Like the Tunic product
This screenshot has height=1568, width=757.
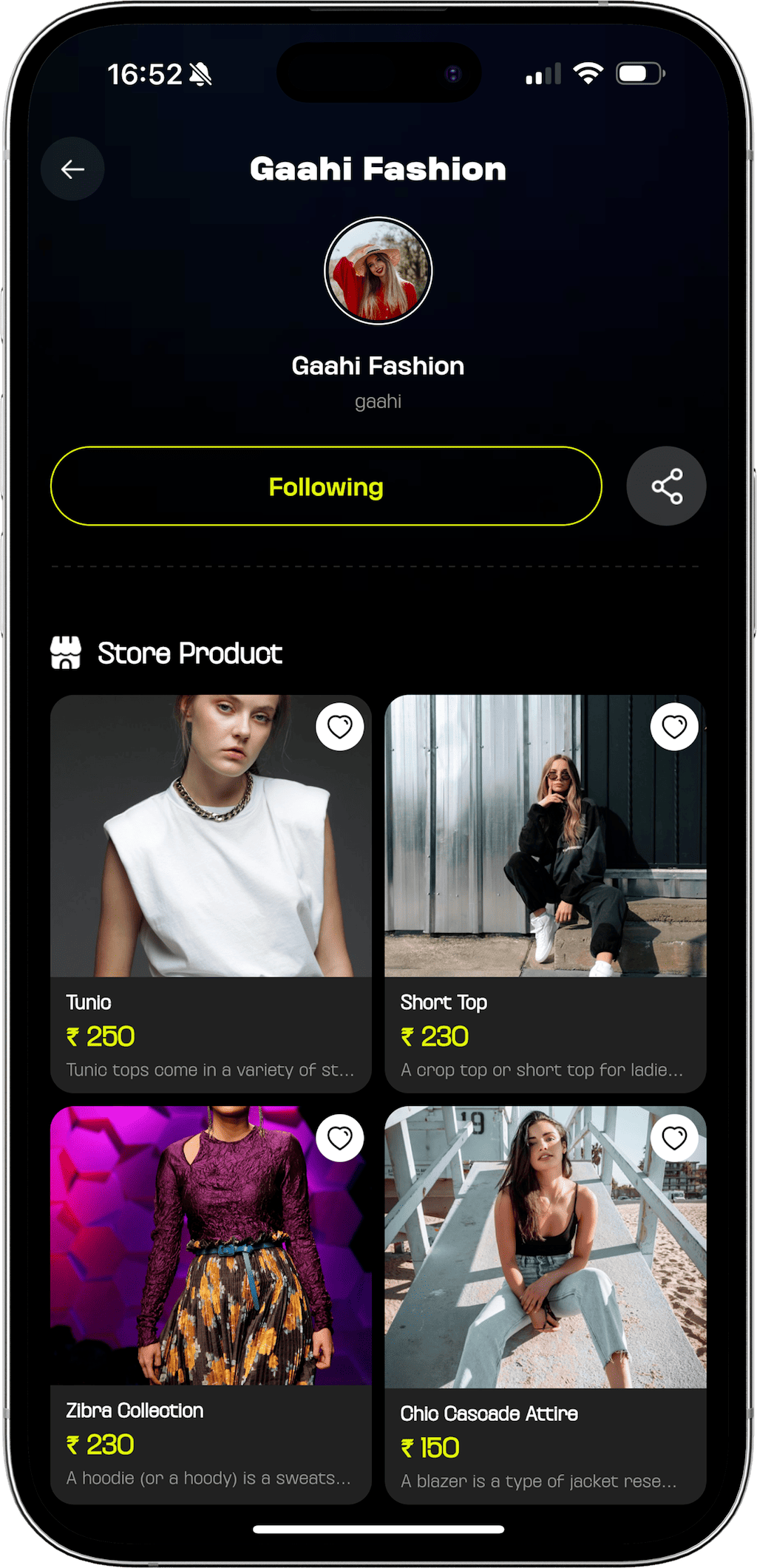pos(339,727)
